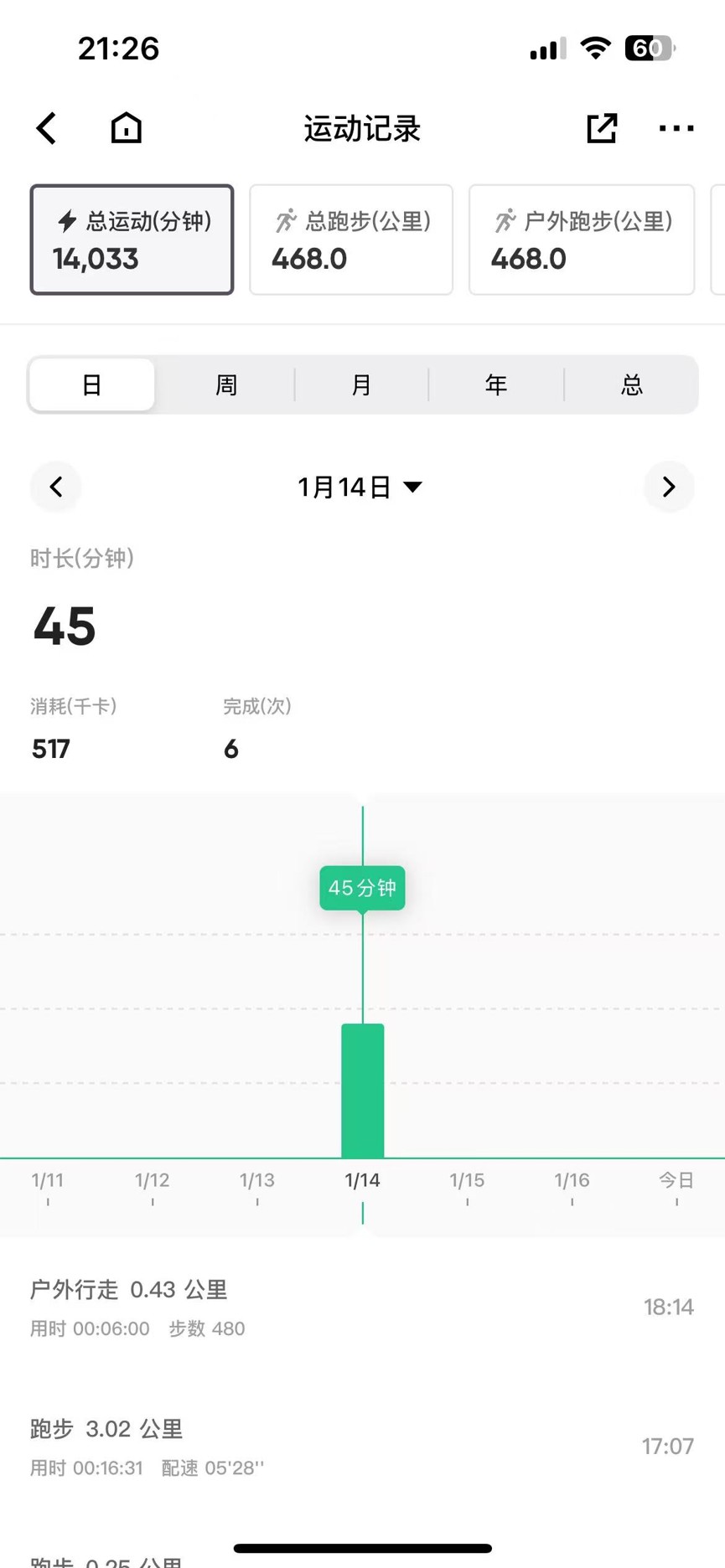Image resolution: width=725 pixels, height=1568 pixels.
Task: Select the 总运动(分钟) stat card
Action: coord(132,240)
